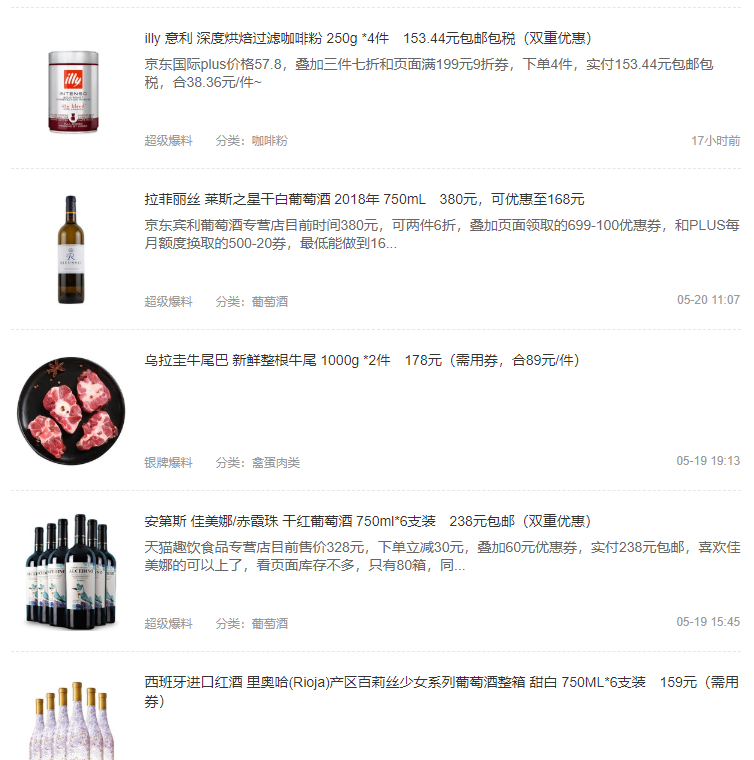Tap the oxtail meat plate image

pos(71,411)
